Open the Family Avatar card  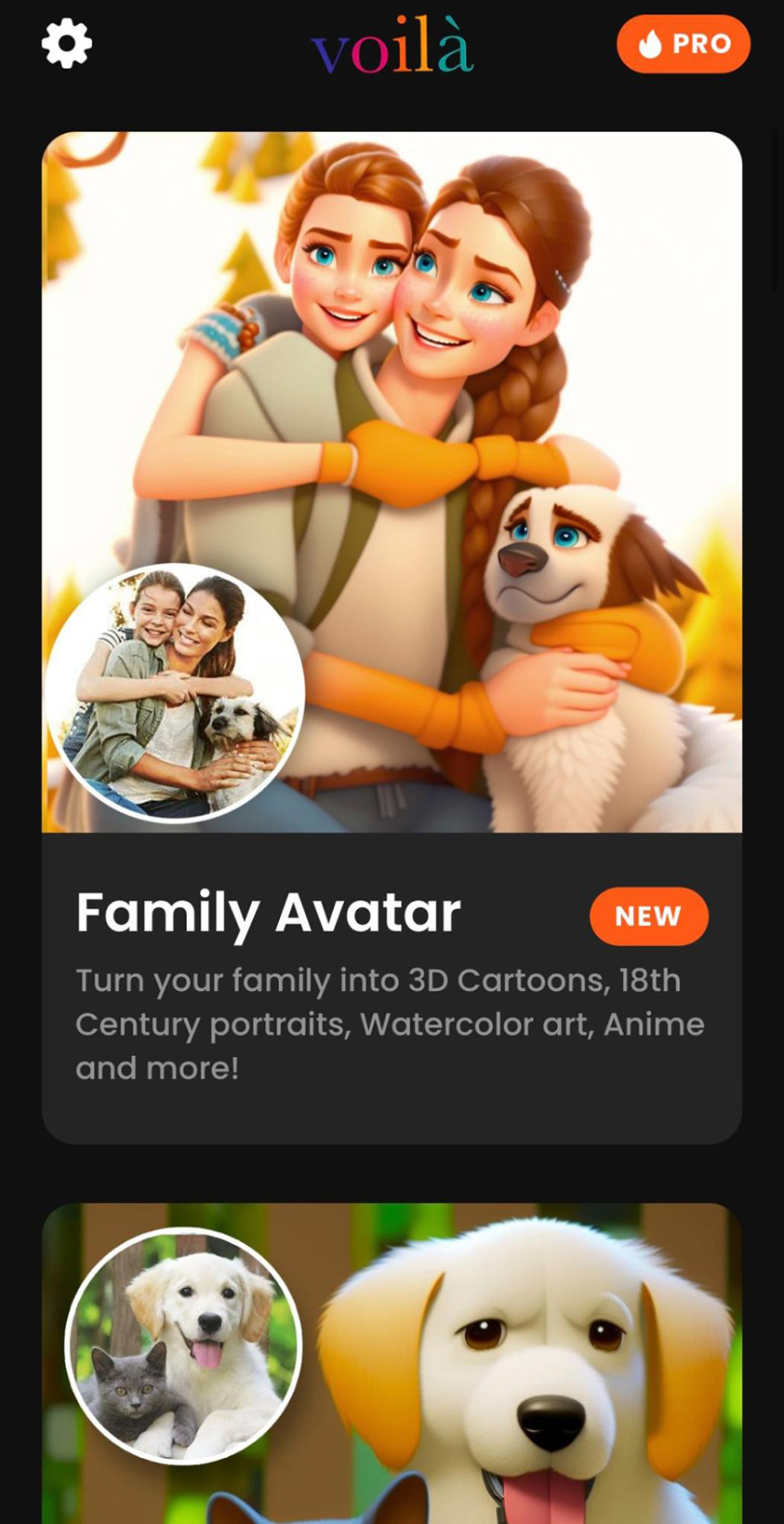click(x=392, y=637)
